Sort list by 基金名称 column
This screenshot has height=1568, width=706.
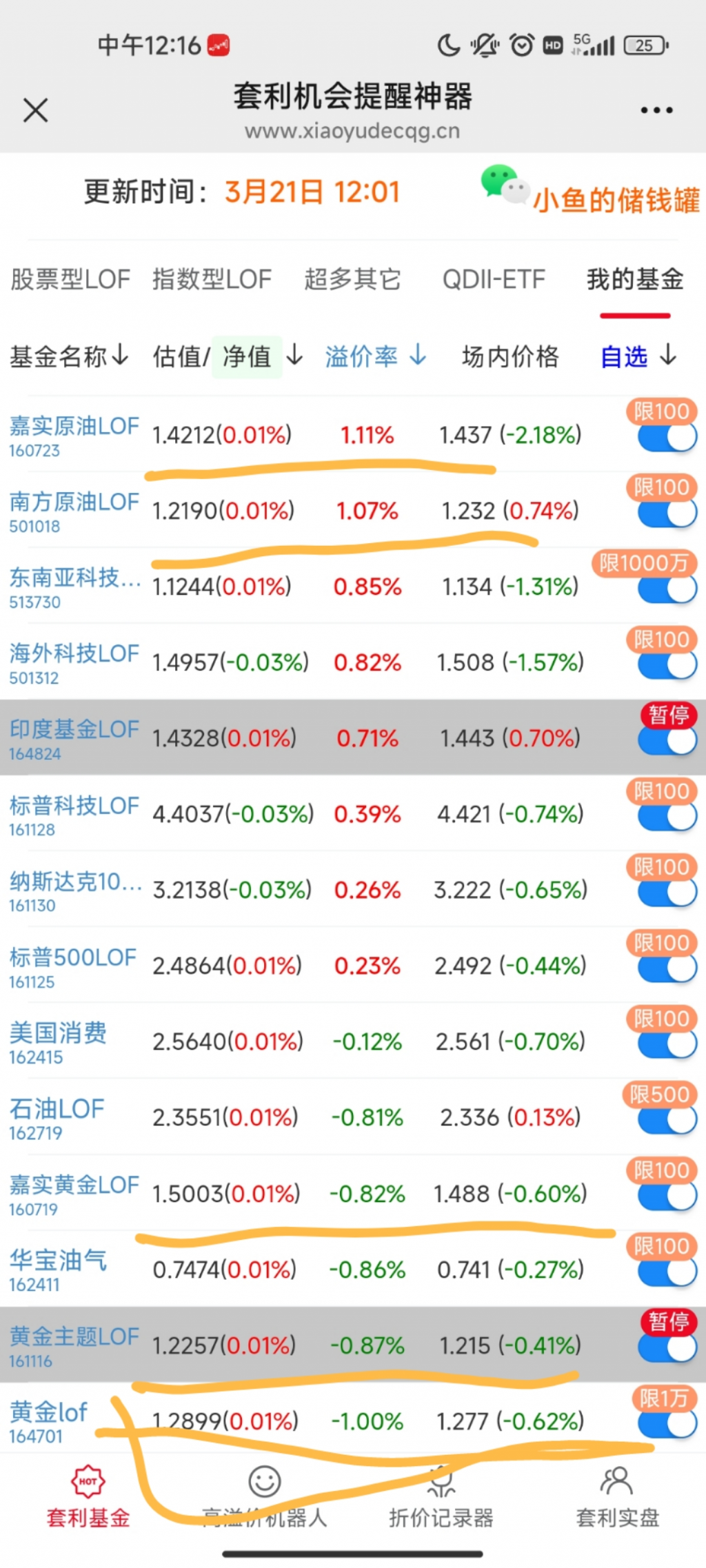(x=69, y=356)
